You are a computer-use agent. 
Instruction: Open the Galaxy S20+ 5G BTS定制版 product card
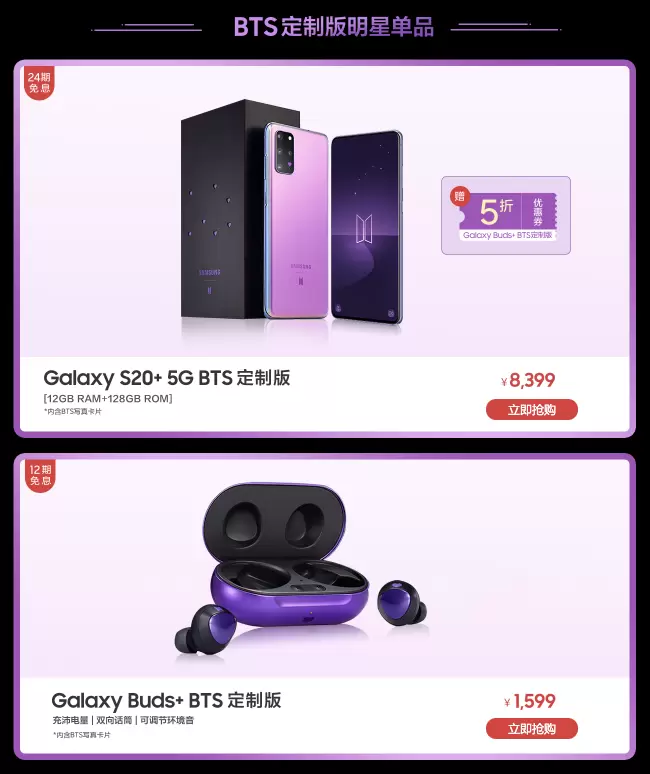290,230
